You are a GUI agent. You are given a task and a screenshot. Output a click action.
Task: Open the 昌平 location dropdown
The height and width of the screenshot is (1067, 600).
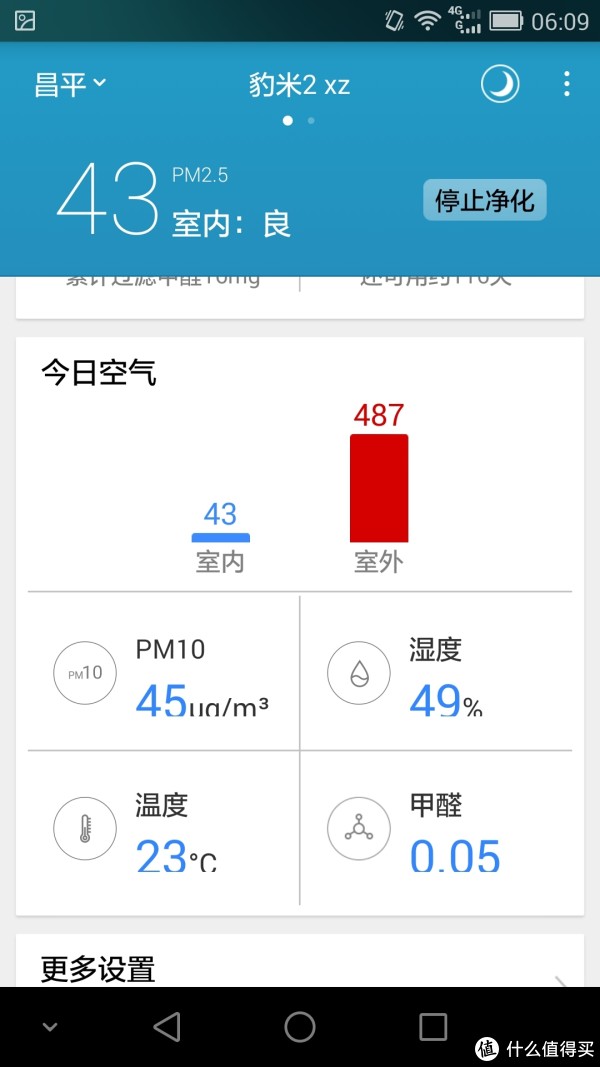(x=70, y=85)
